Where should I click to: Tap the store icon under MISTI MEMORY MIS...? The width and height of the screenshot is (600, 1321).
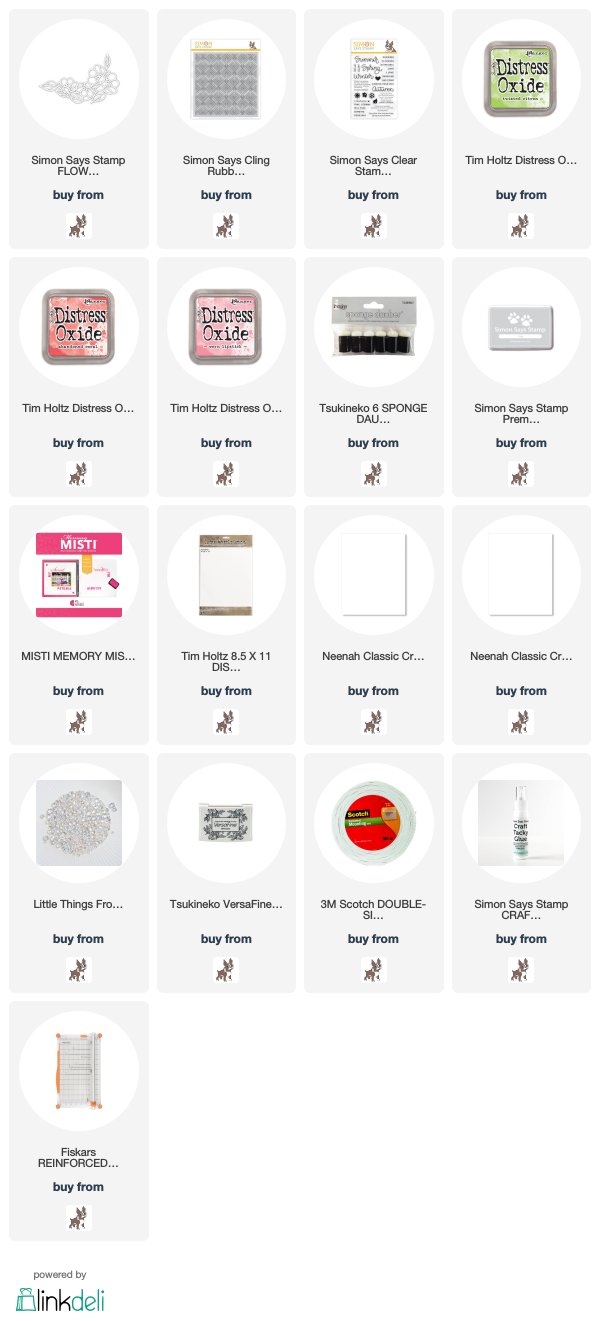(79, 722)
